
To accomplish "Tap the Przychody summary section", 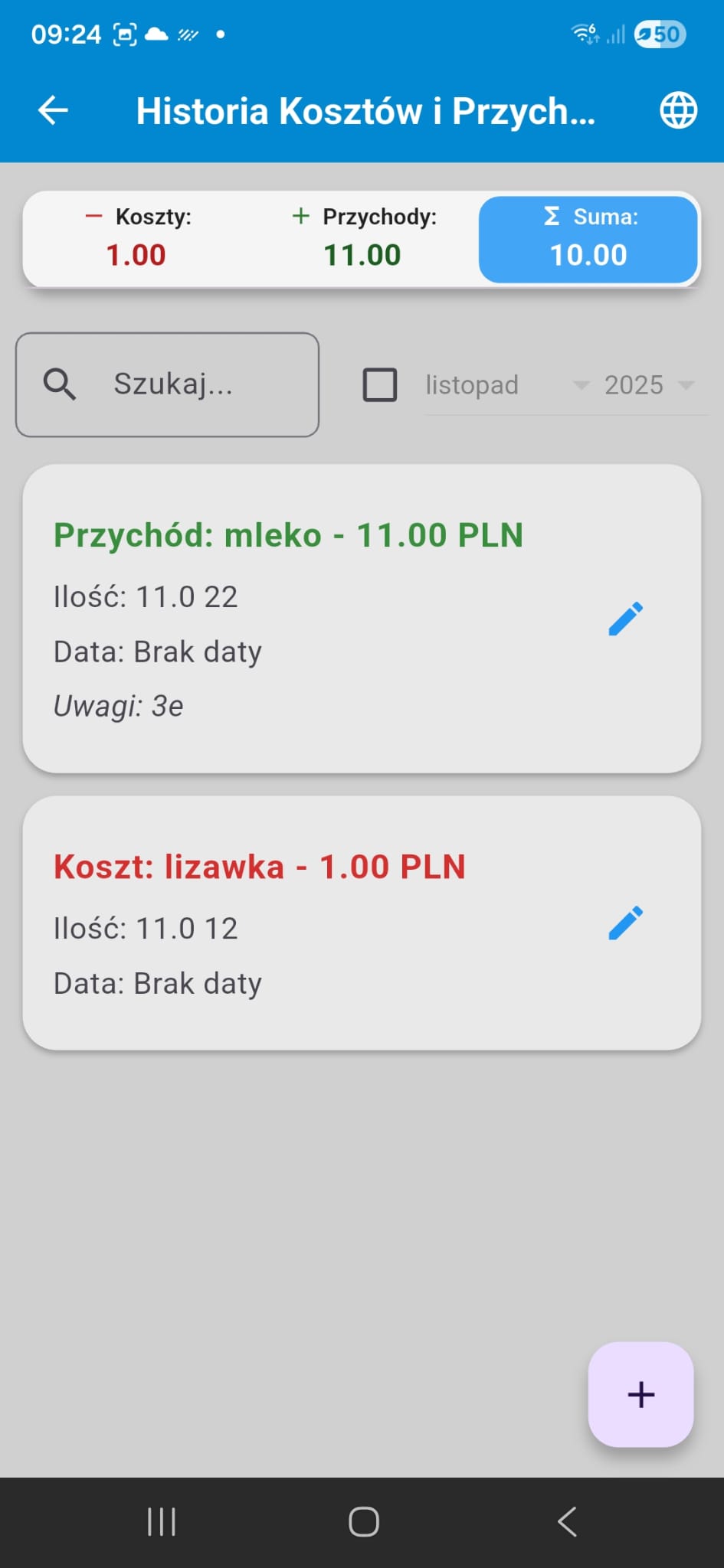I will pyautogui.click(x=362, y=238).
